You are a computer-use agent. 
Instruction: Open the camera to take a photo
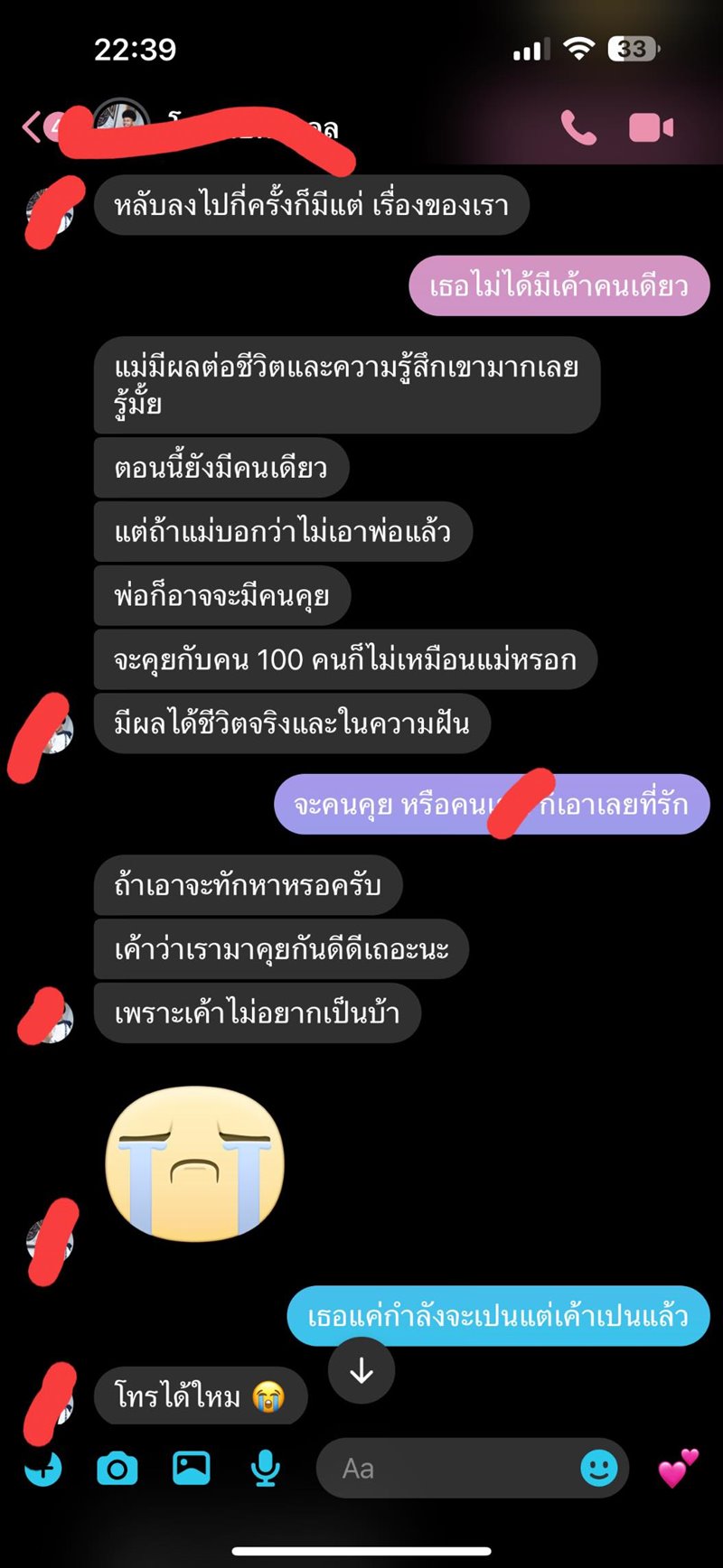(117, 1469)
